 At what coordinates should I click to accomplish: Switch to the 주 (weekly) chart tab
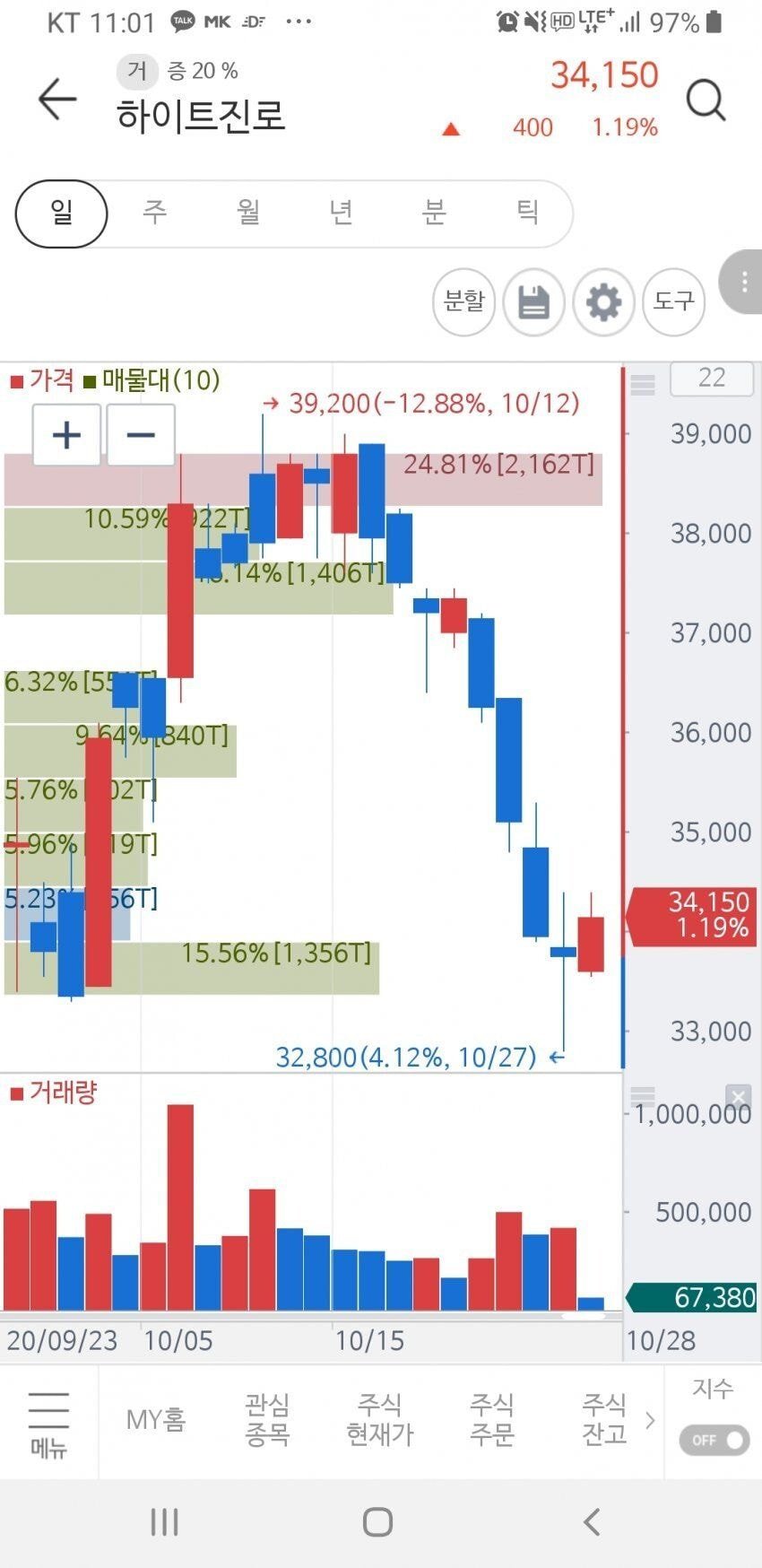(x=155, y=213)
